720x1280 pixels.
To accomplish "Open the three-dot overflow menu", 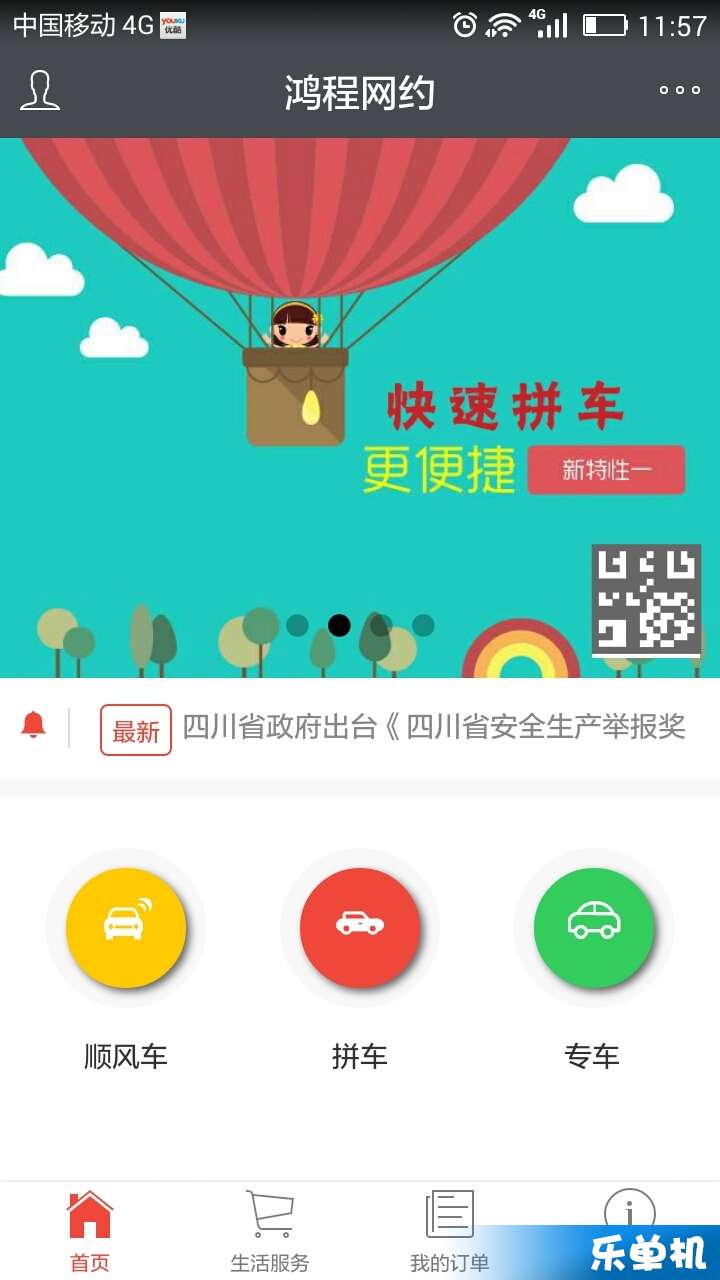I will 679,91.
